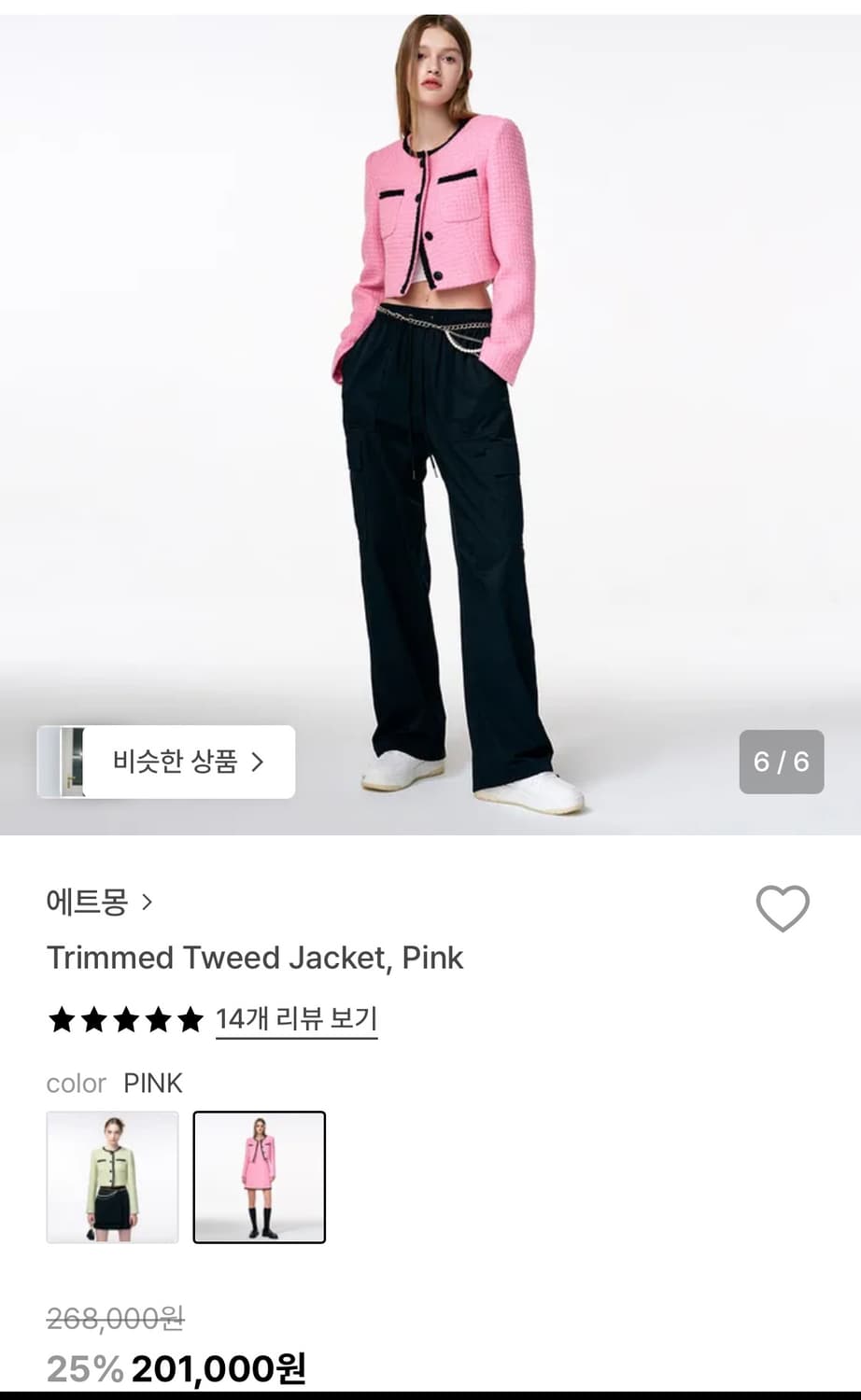This screenshot has height=1400, width=861.
Task: Click the second star icon
Action: click(92, 1020)
